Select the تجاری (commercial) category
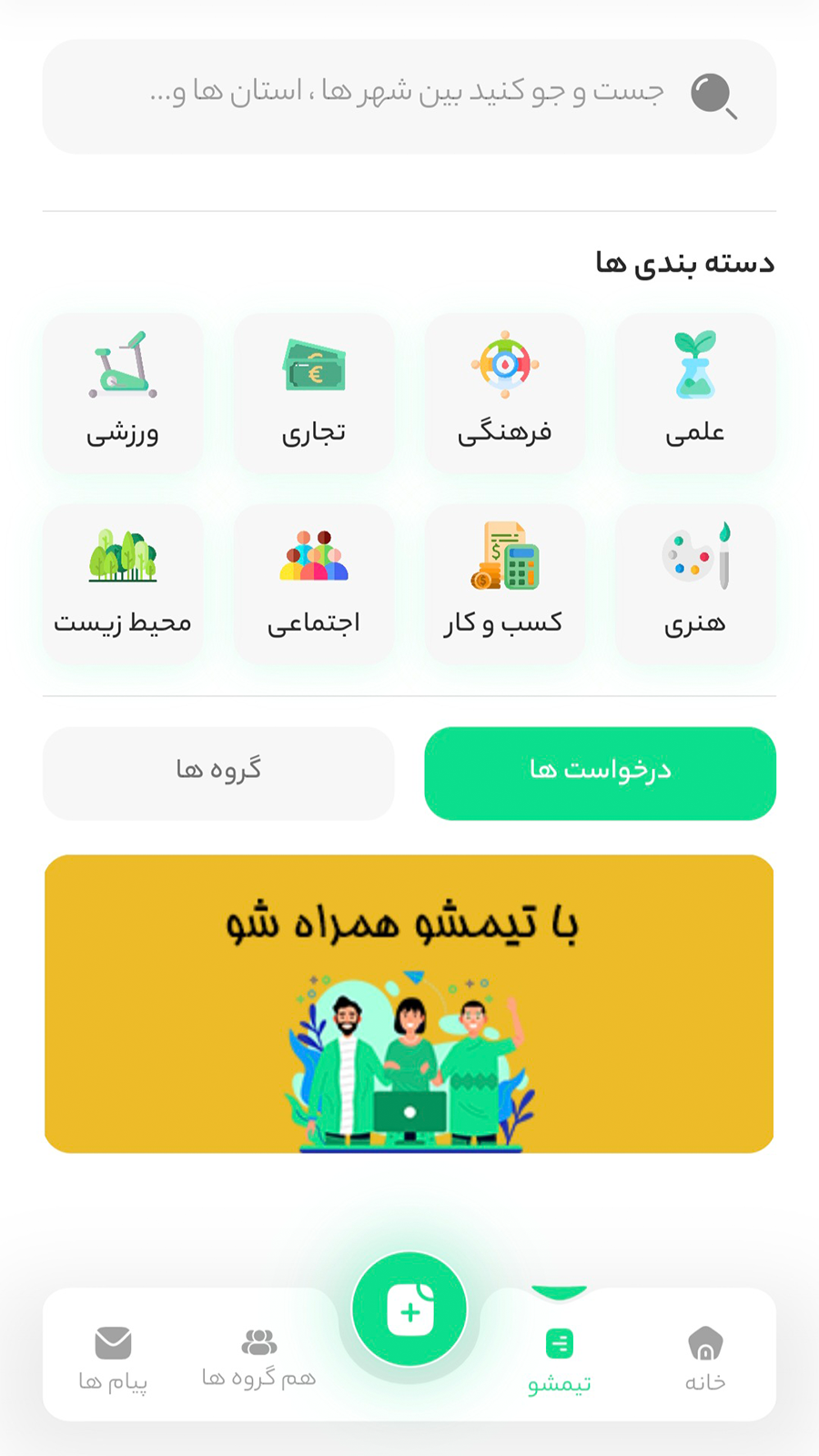Viewport: 819px width, 1456px height. click(x=313, y=393)
